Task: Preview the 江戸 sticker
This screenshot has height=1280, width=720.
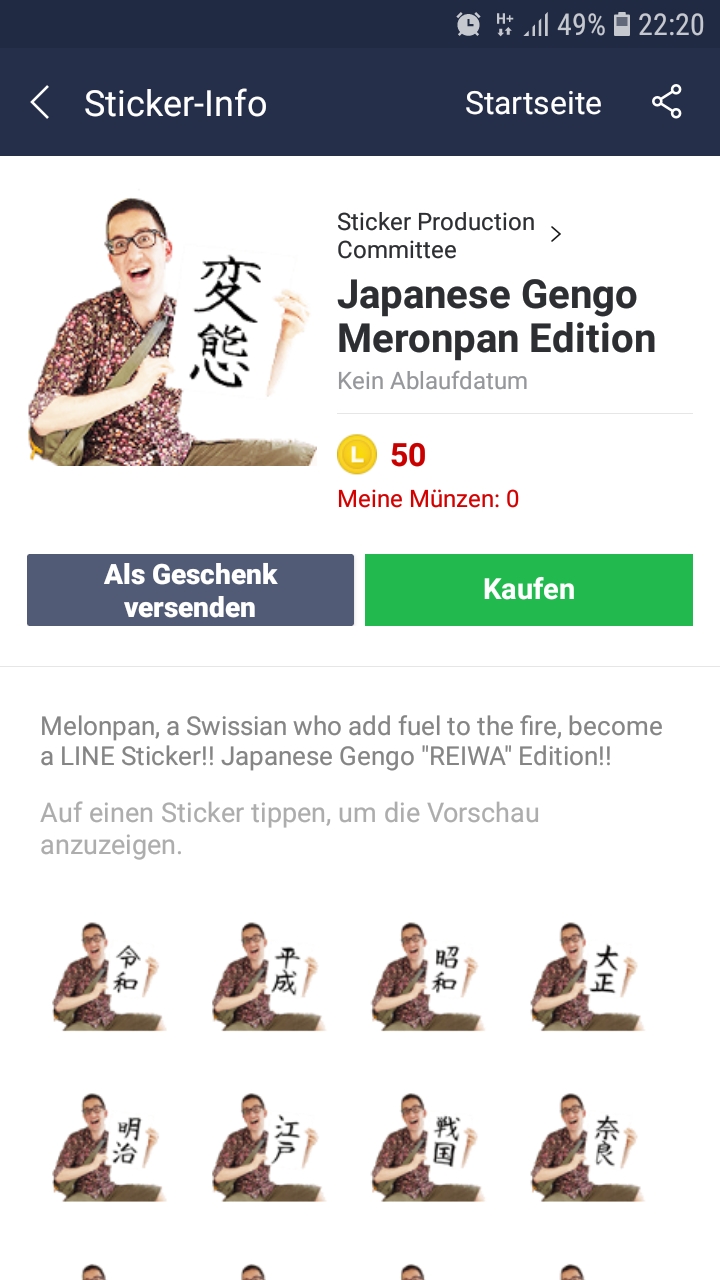Action: [267, 1146]
